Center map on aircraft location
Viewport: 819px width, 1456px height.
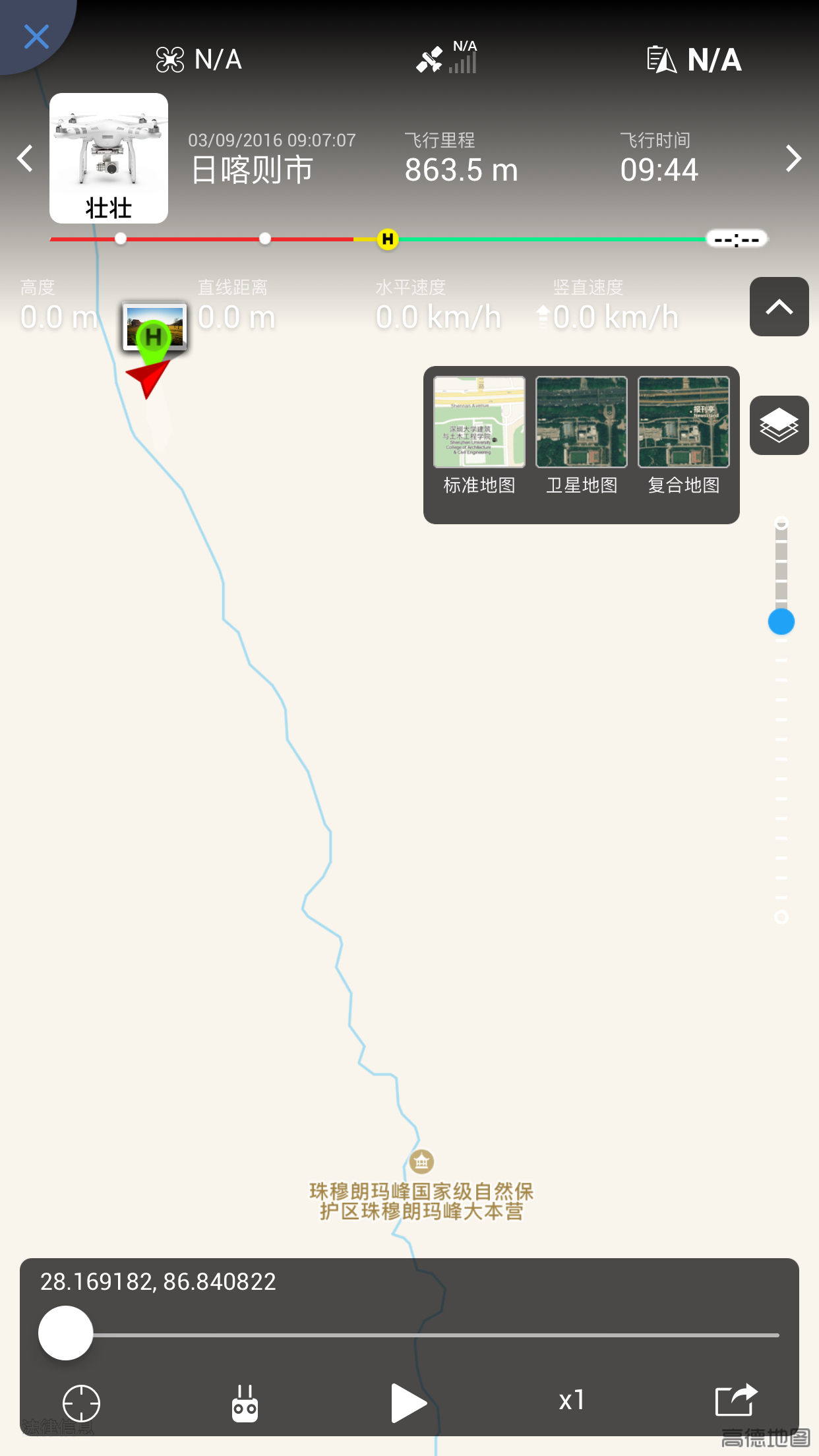point(81,1403)
